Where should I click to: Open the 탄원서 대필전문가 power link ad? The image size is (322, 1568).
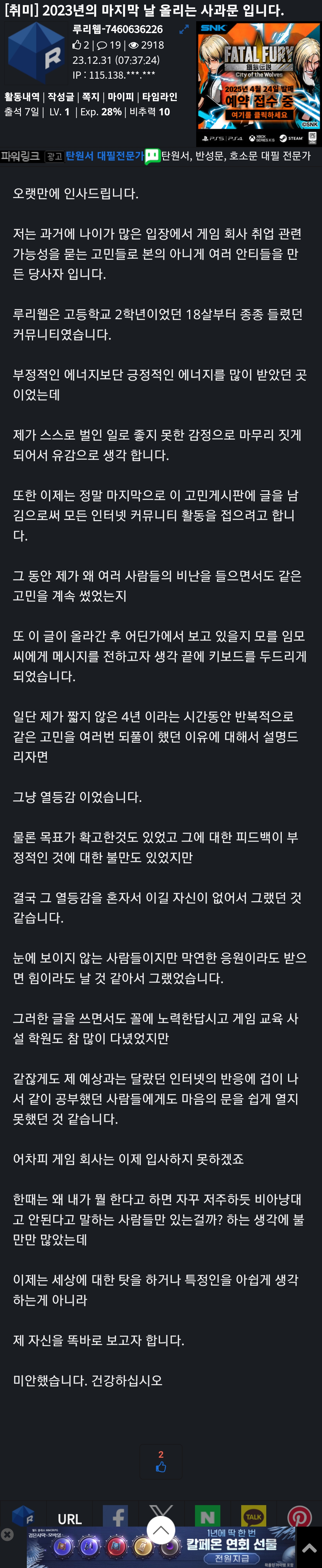pos(105,156)
